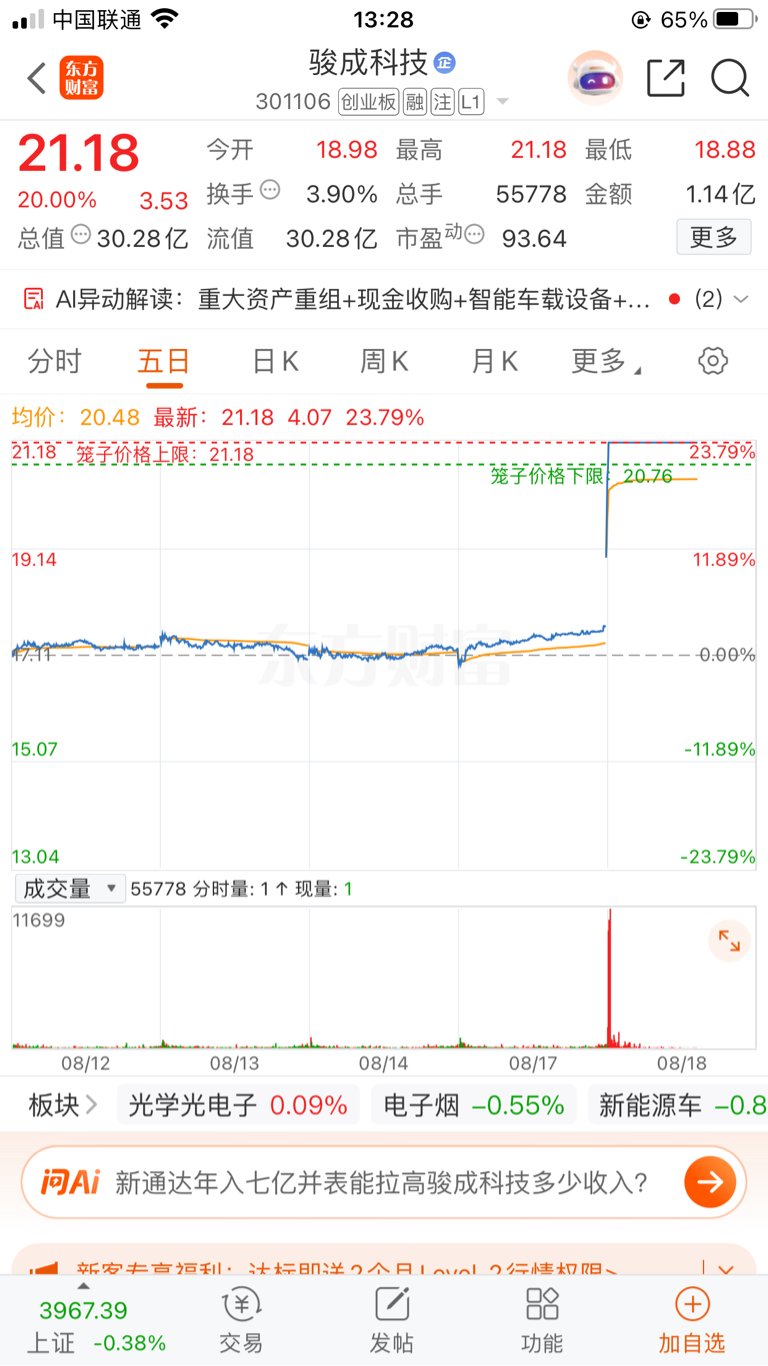This screenshot has width=768, height=1366.
Task: Switch to the 分时 chart tab
Action: tap(54, 361)
